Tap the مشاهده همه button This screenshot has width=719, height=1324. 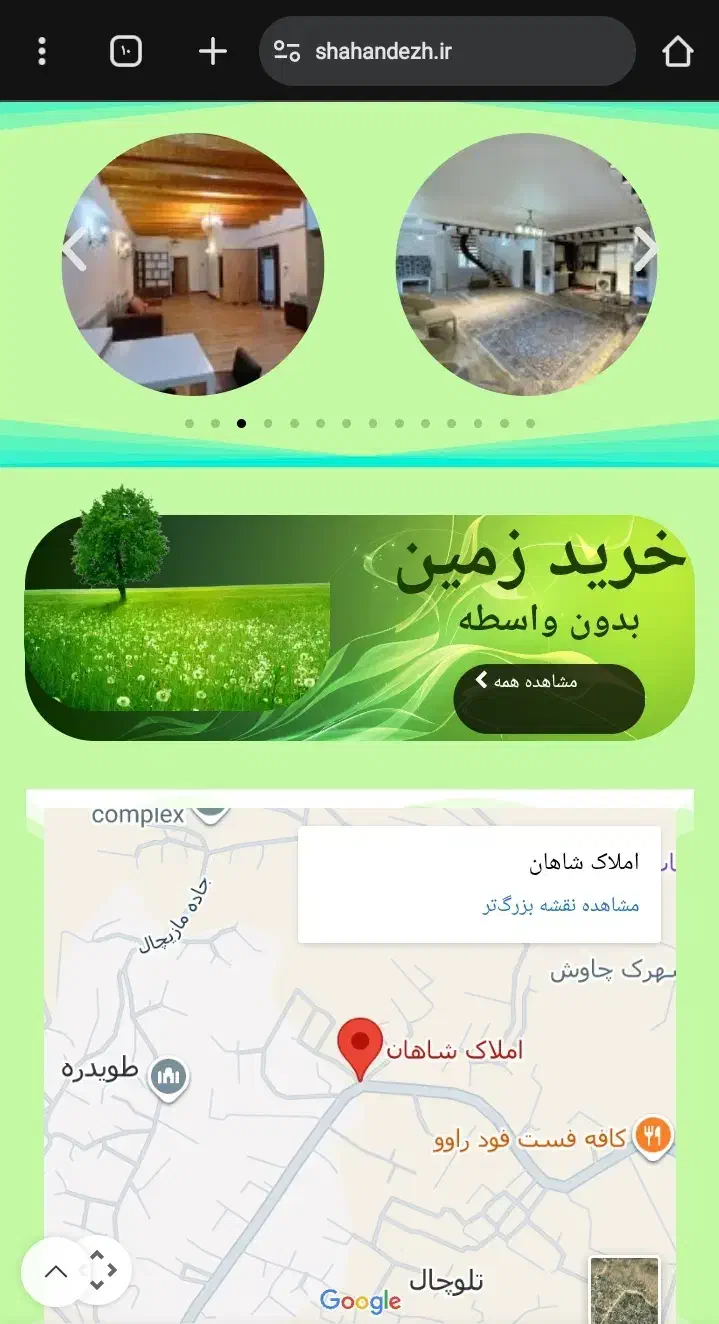click(x=548, y=698)
